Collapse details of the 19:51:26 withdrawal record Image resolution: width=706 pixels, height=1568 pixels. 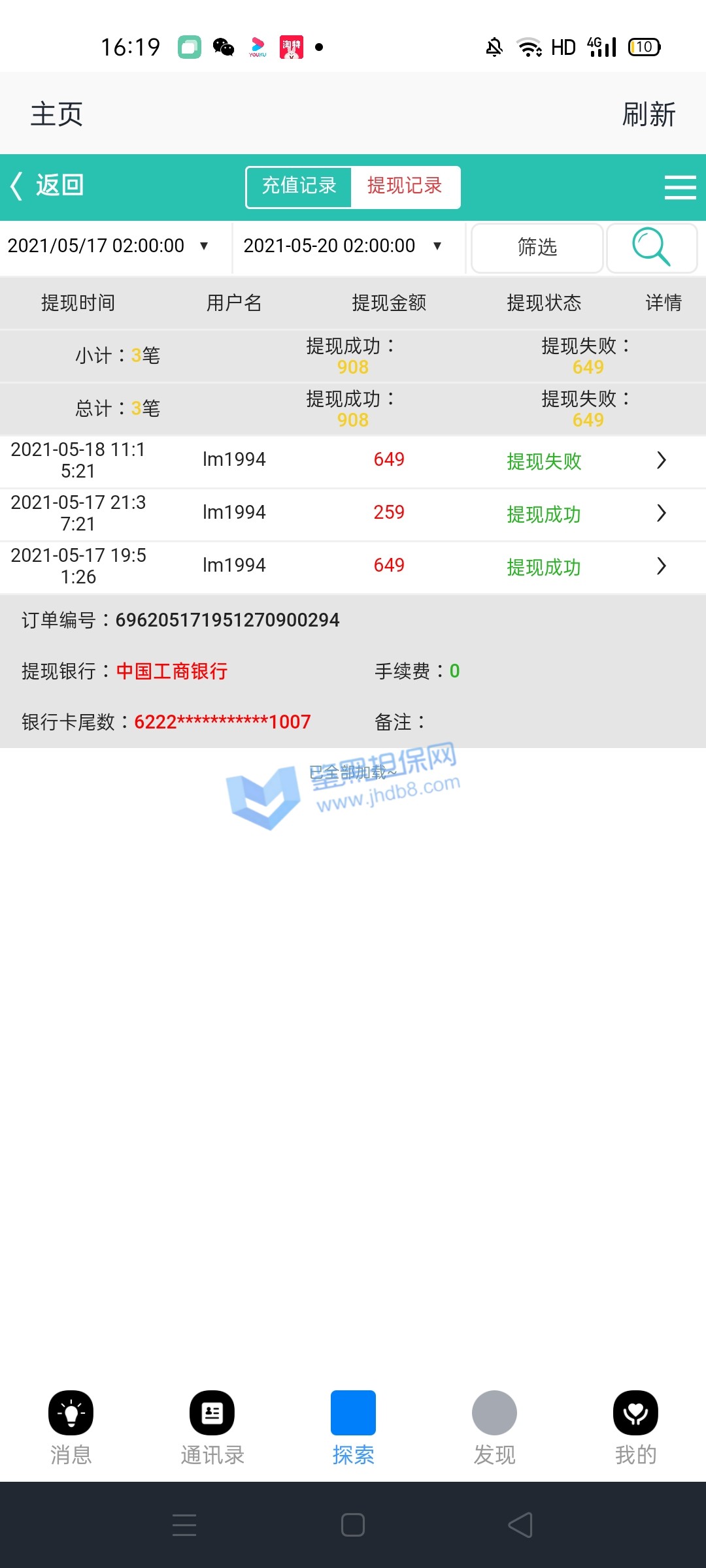point(661,566)
